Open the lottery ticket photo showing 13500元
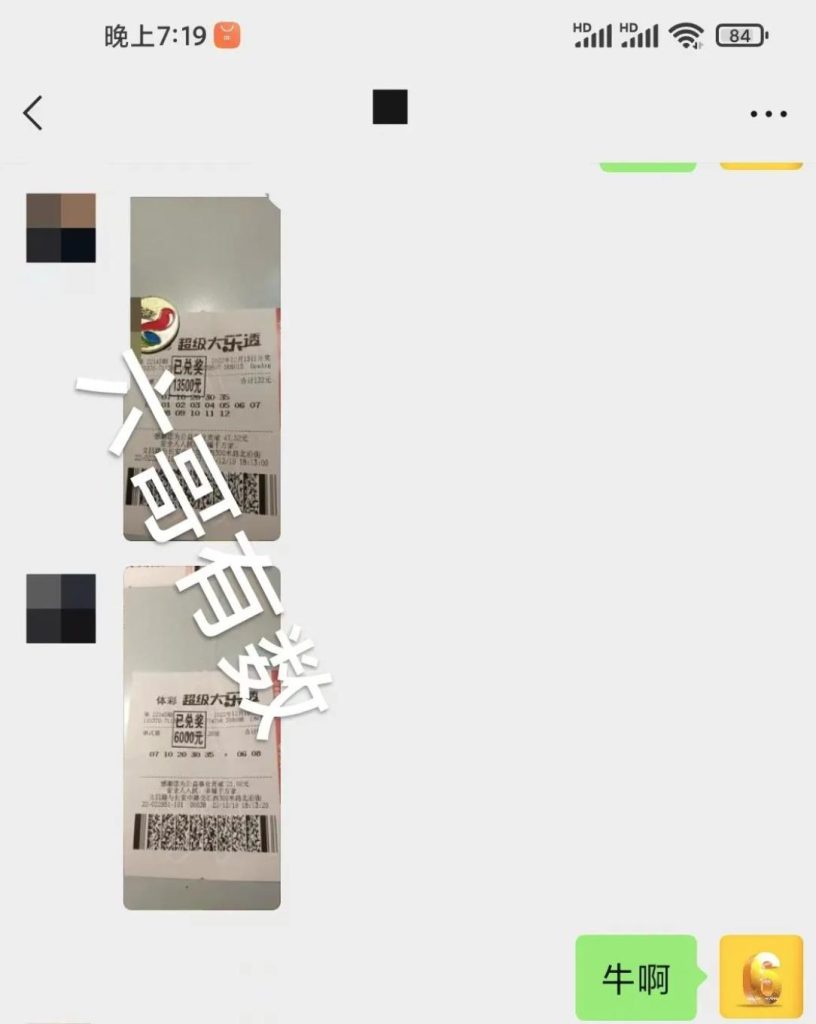Screen dimensions: 816x1024 (201, 368)
